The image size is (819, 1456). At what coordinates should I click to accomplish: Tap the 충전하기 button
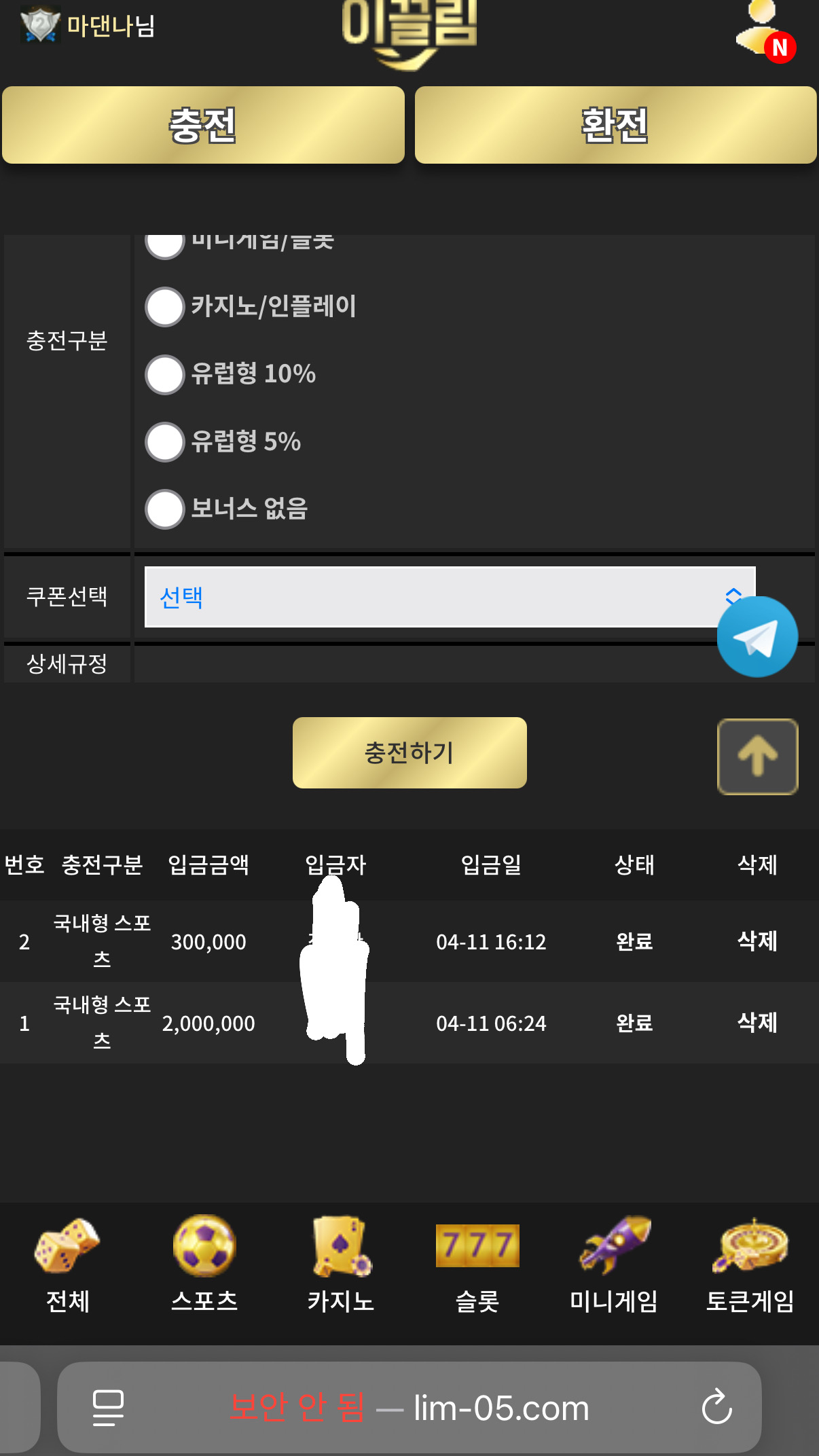click(409, 752)
